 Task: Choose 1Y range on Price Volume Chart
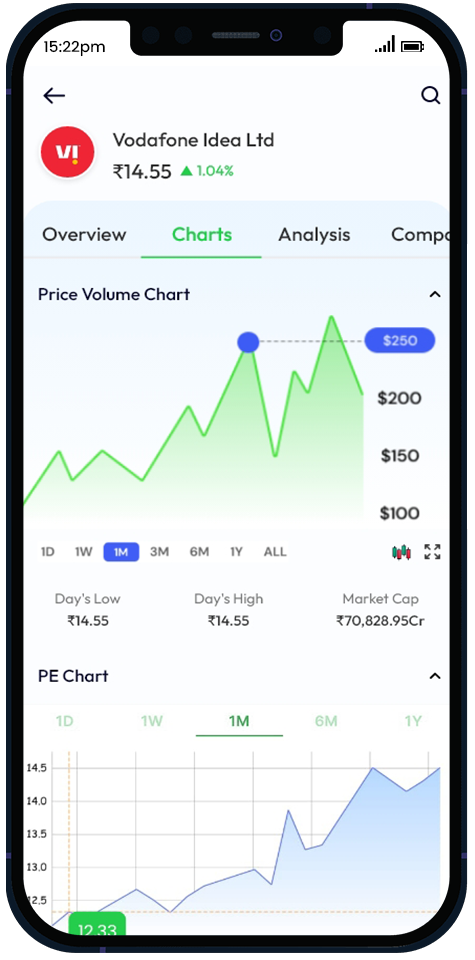pyautogui.click(x=236, y=552)
